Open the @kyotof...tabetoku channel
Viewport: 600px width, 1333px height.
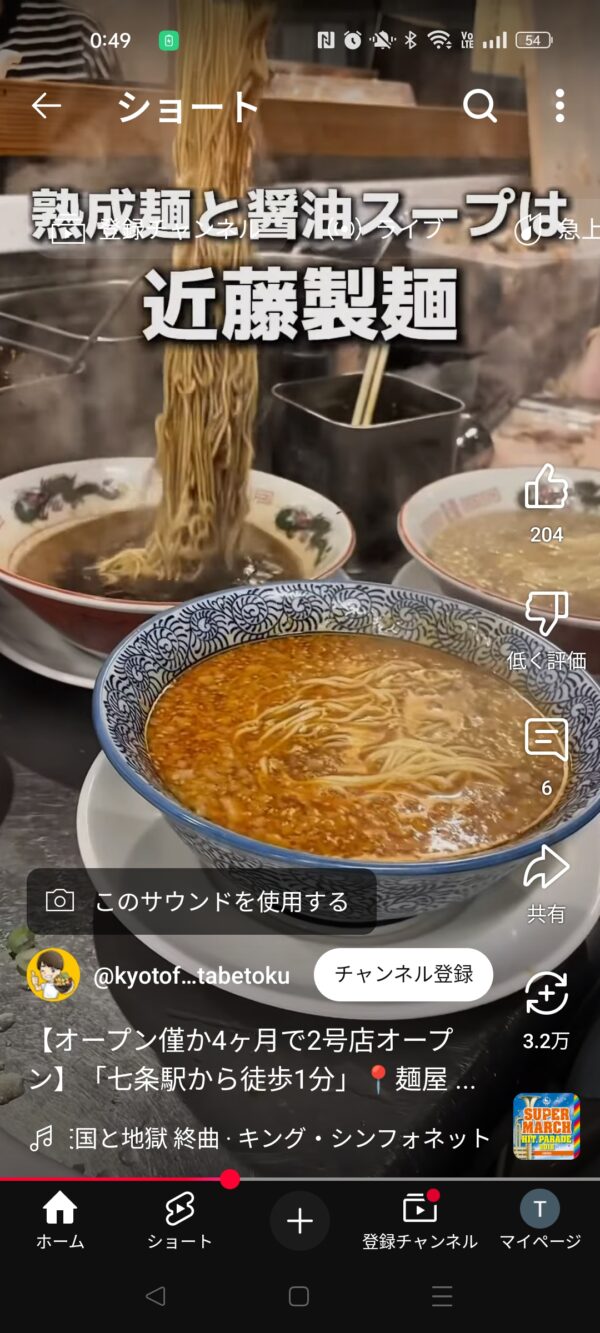tap(191, 976)
